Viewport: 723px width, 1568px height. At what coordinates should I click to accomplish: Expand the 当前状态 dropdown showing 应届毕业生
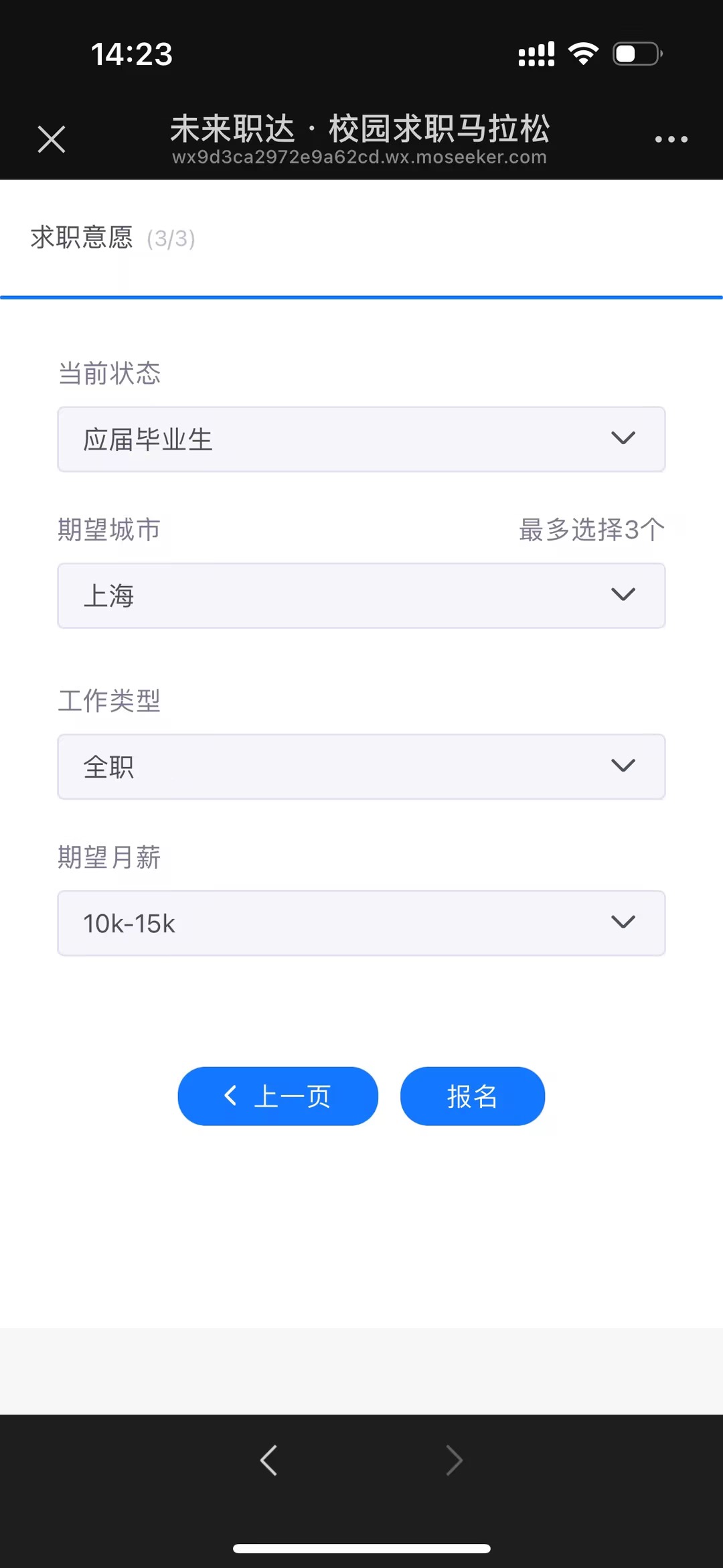coord(361,439)
